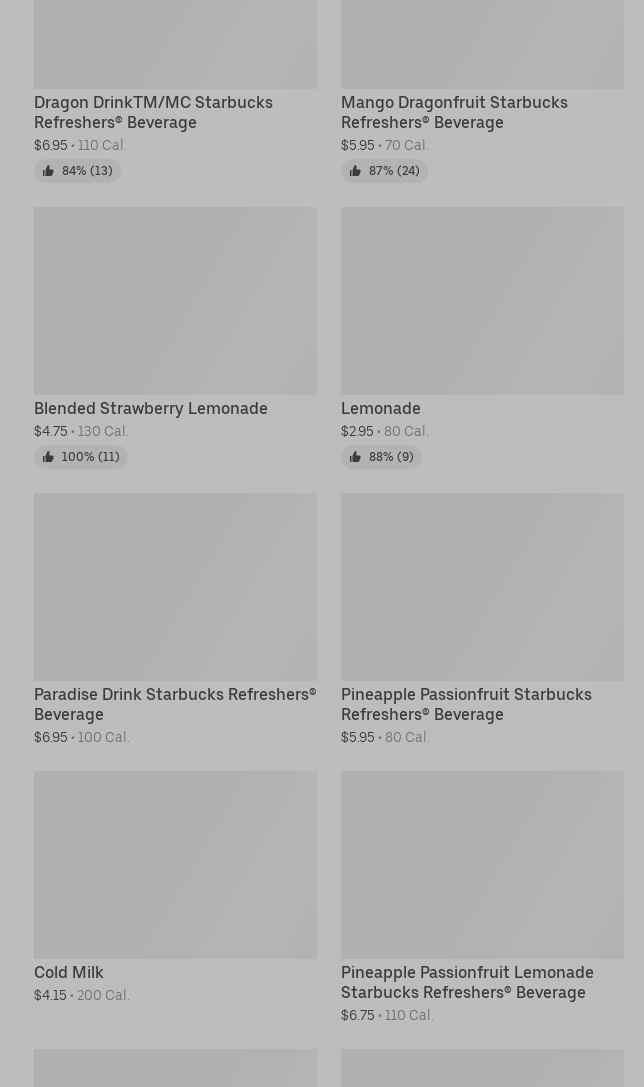Open the Cold Milk item
The width and height of the screenshot is (644, 1087).
click(175, 887)
